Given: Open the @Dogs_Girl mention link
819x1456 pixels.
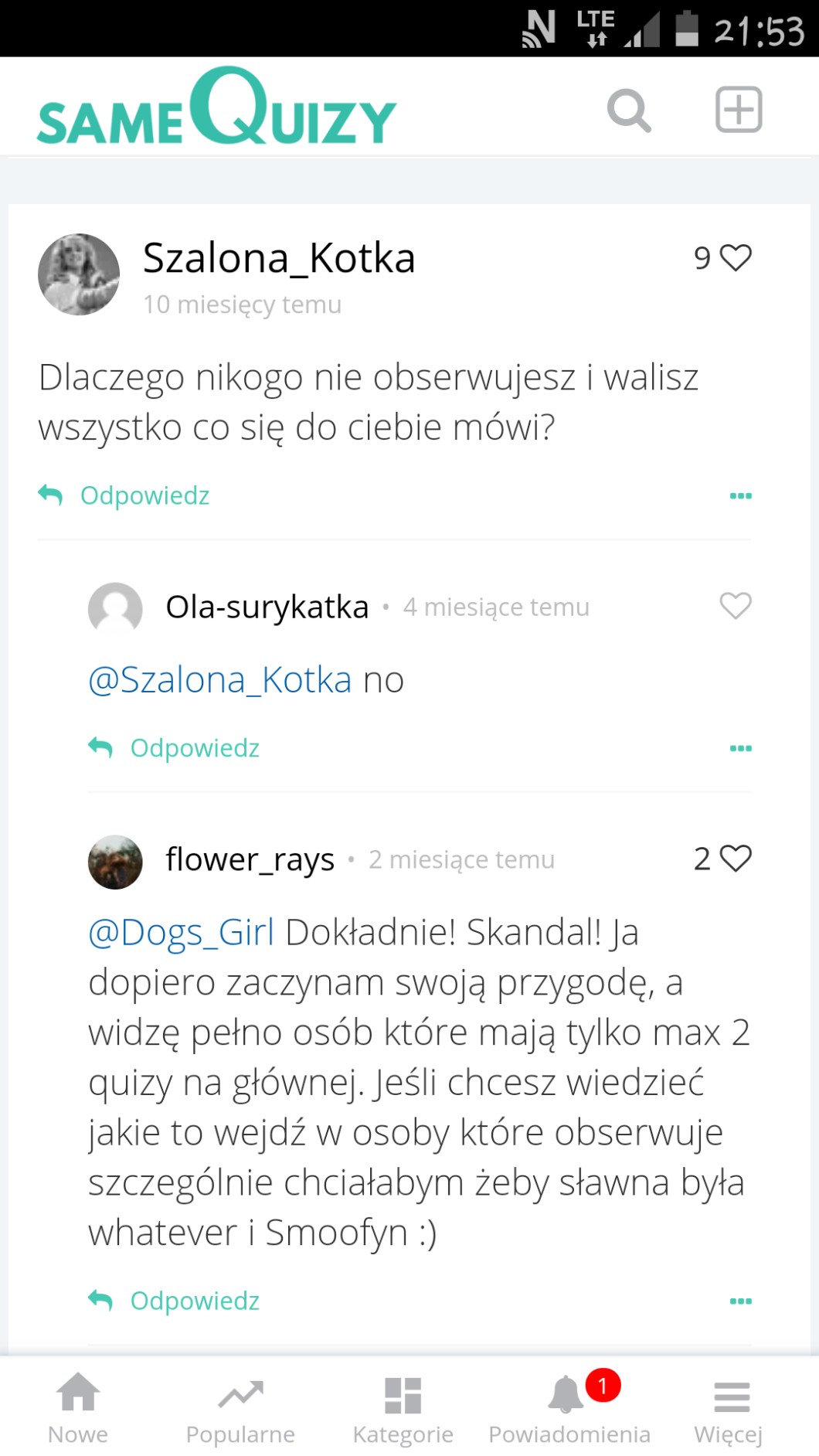Looking at the screenshot, I should coord(182,933).
